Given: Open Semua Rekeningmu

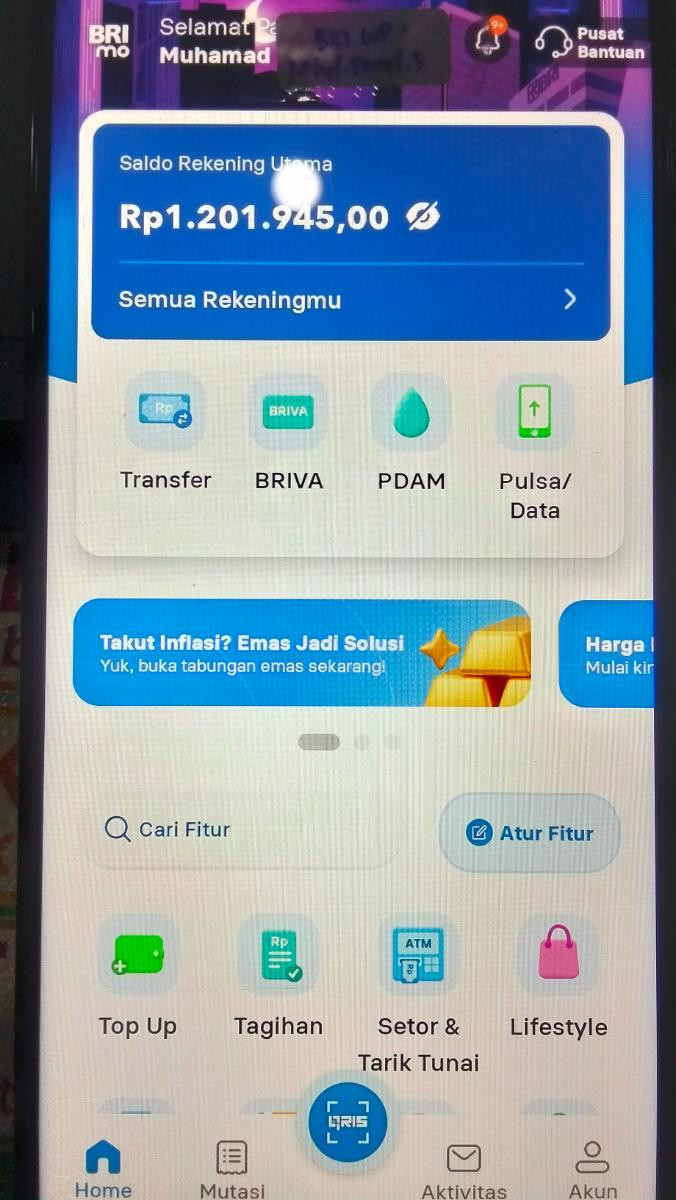Looking at the screenshot, I should (x=350, y=300).
